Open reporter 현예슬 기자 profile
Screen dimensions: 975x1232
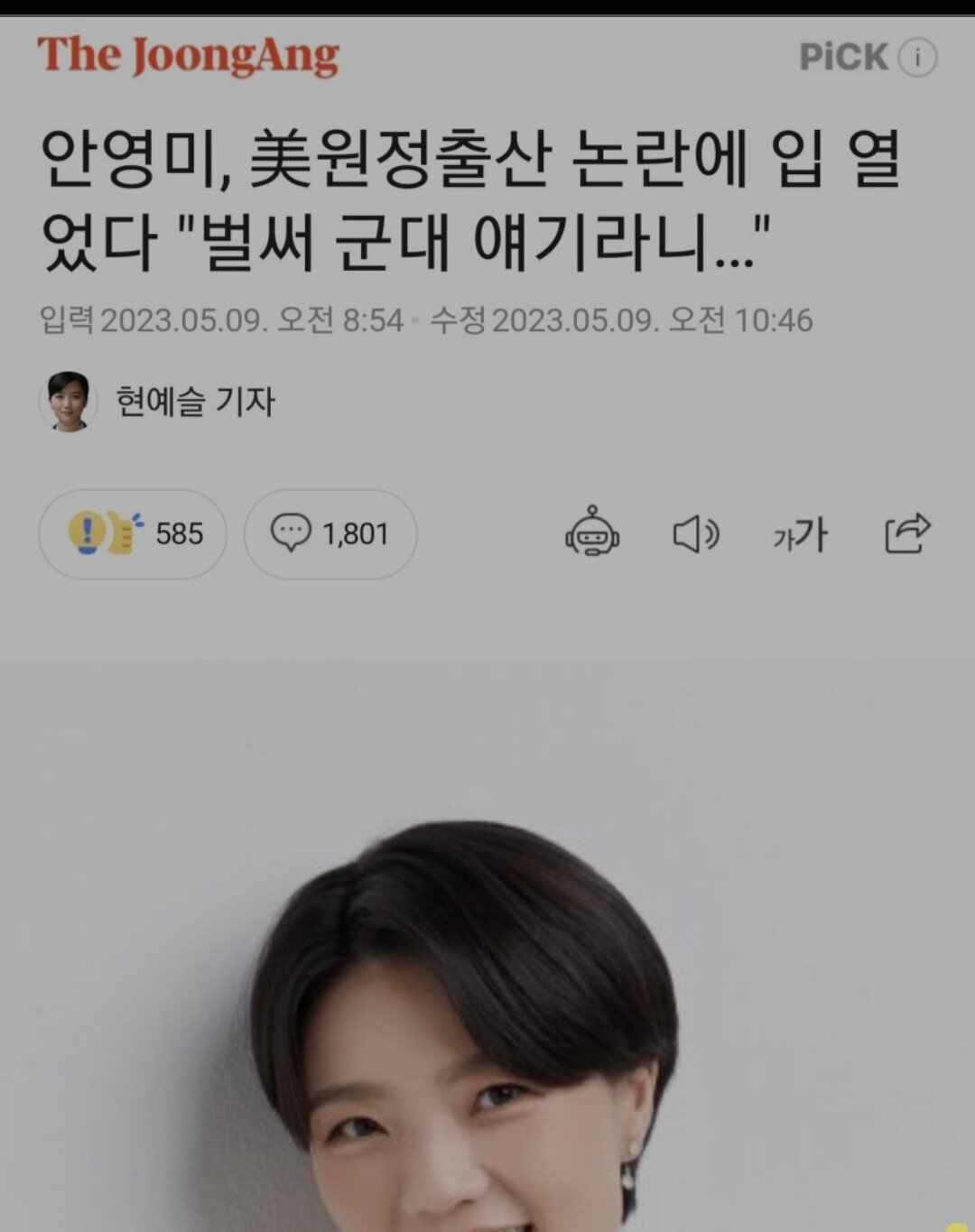coord(194,402)
